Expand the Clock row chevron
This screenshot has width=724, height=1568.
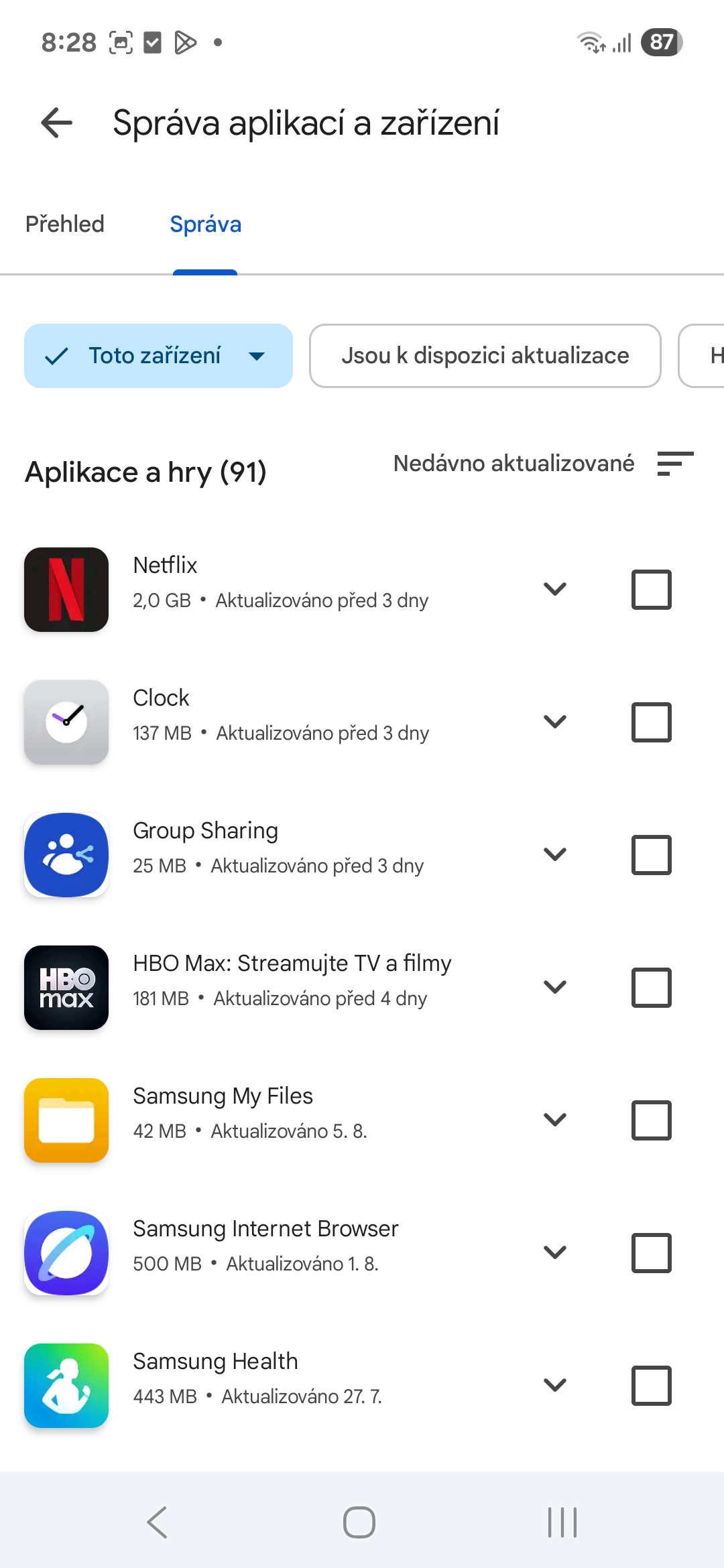[555, 722]
